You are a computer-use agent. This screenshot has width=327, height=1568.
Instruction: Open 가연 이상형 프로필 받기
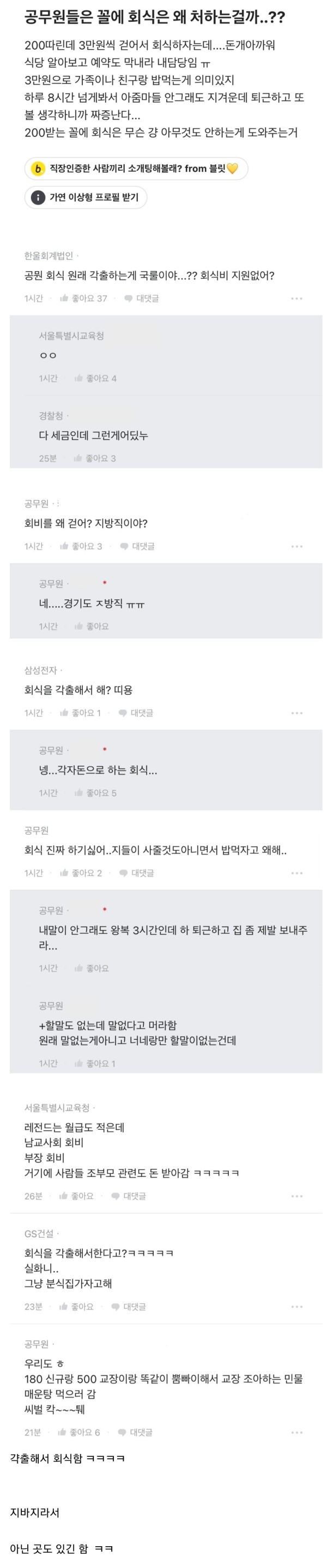[86, 197]
